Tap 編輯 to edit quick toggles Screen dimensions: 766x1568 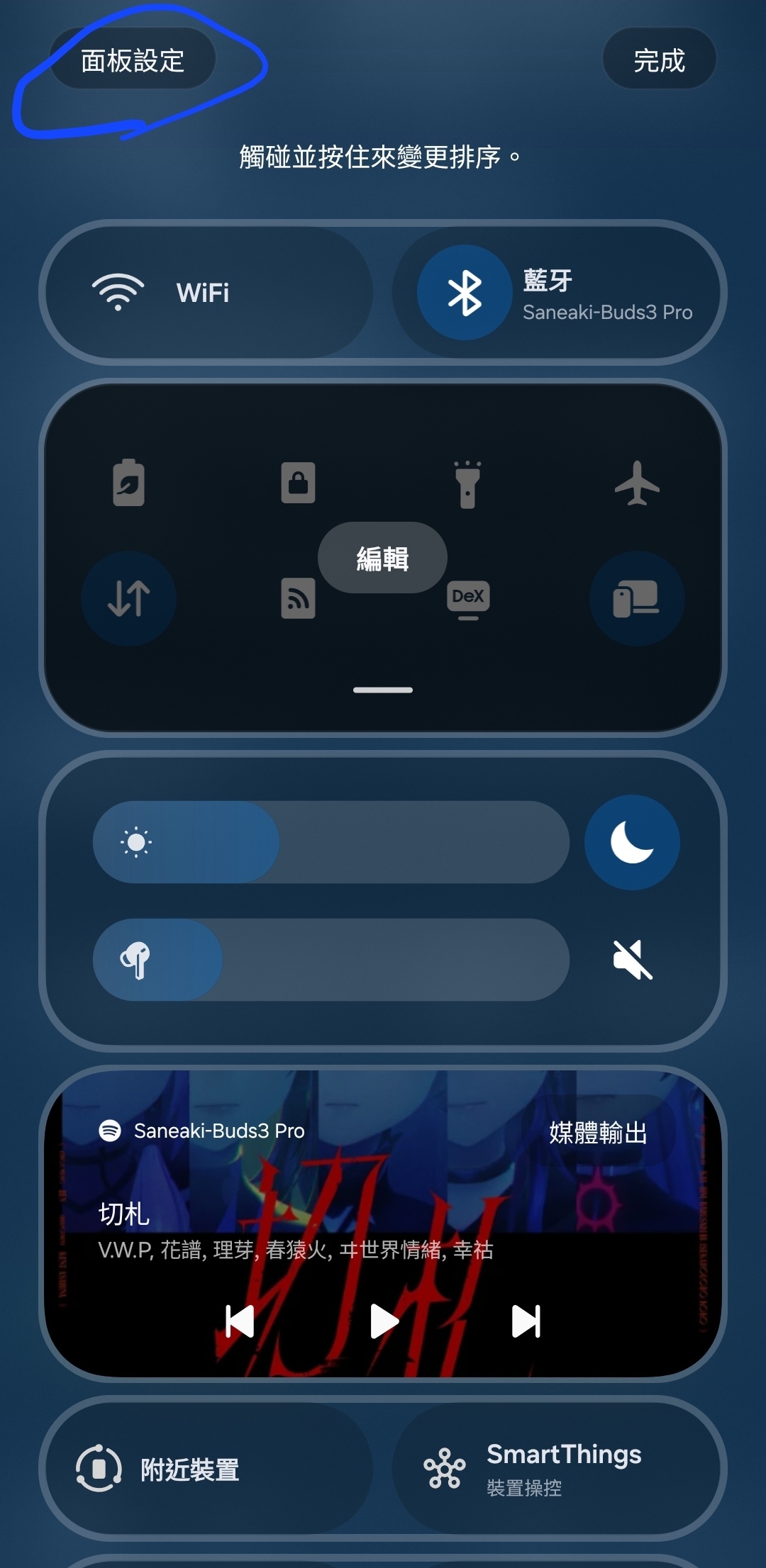point(382,559)
